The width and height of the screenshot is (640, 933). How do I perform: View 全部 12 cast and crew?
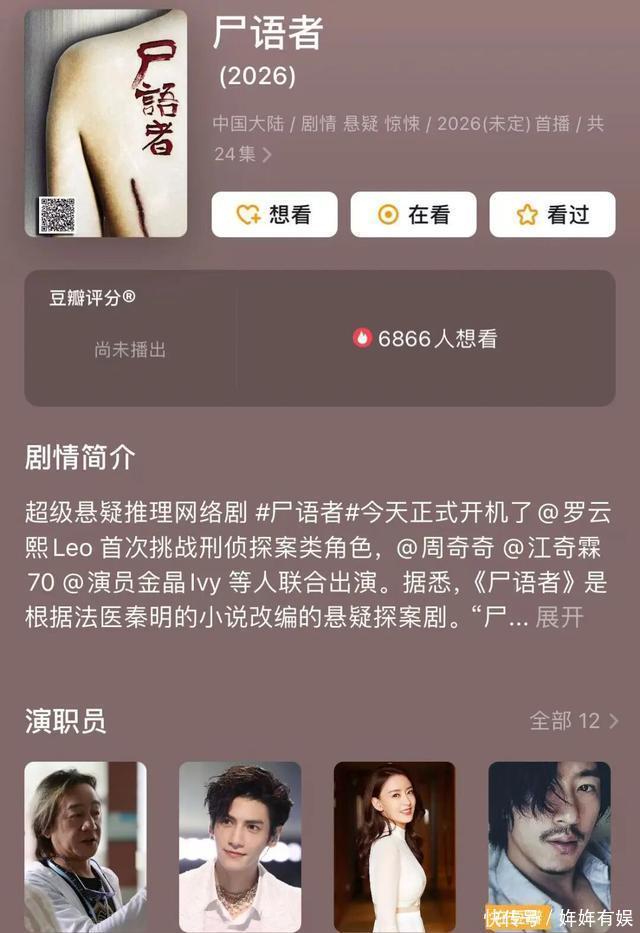coord(573,721)
